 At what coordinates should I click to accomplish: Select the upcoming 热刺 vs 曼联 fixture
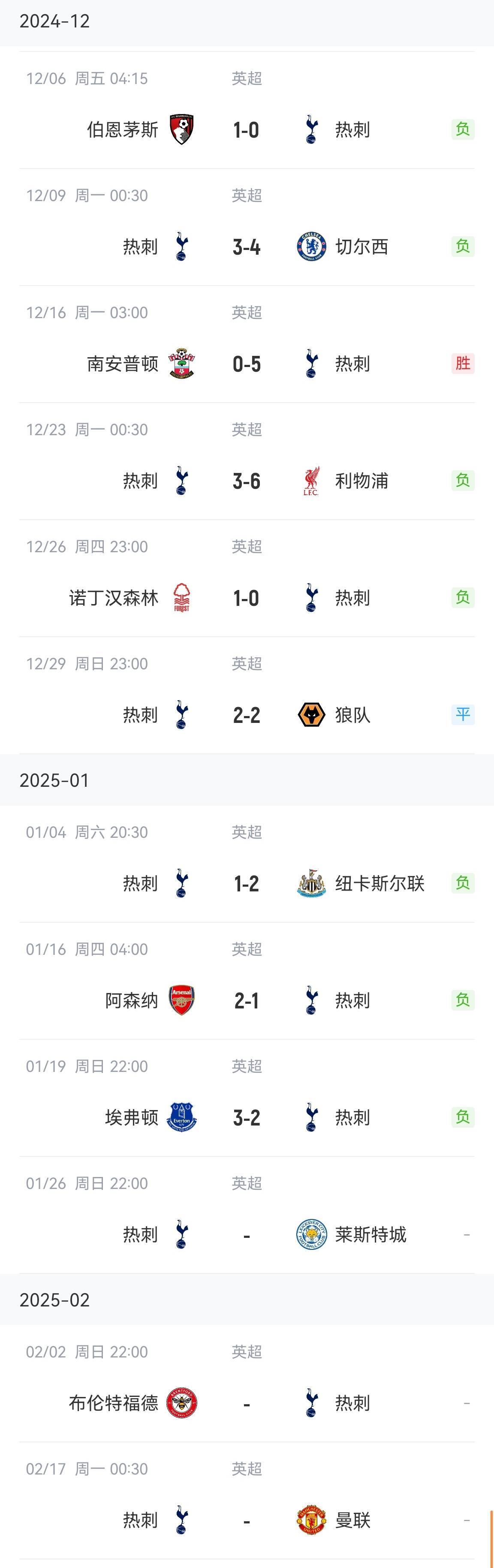click(x=246, y=1520)
